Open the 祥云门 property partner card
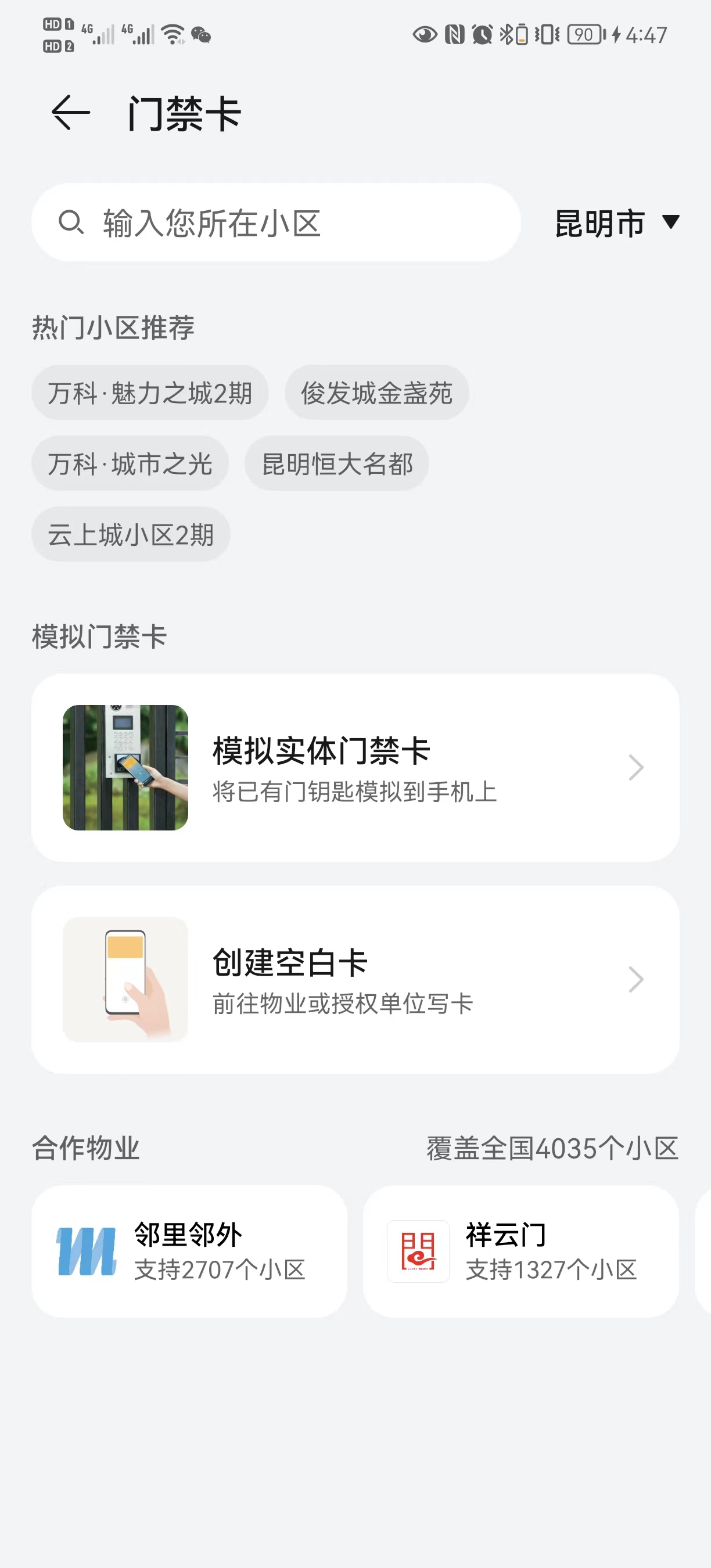The width and height of the screenshot is (711, 1568). pyautogui.click(x=520, y=1251)
